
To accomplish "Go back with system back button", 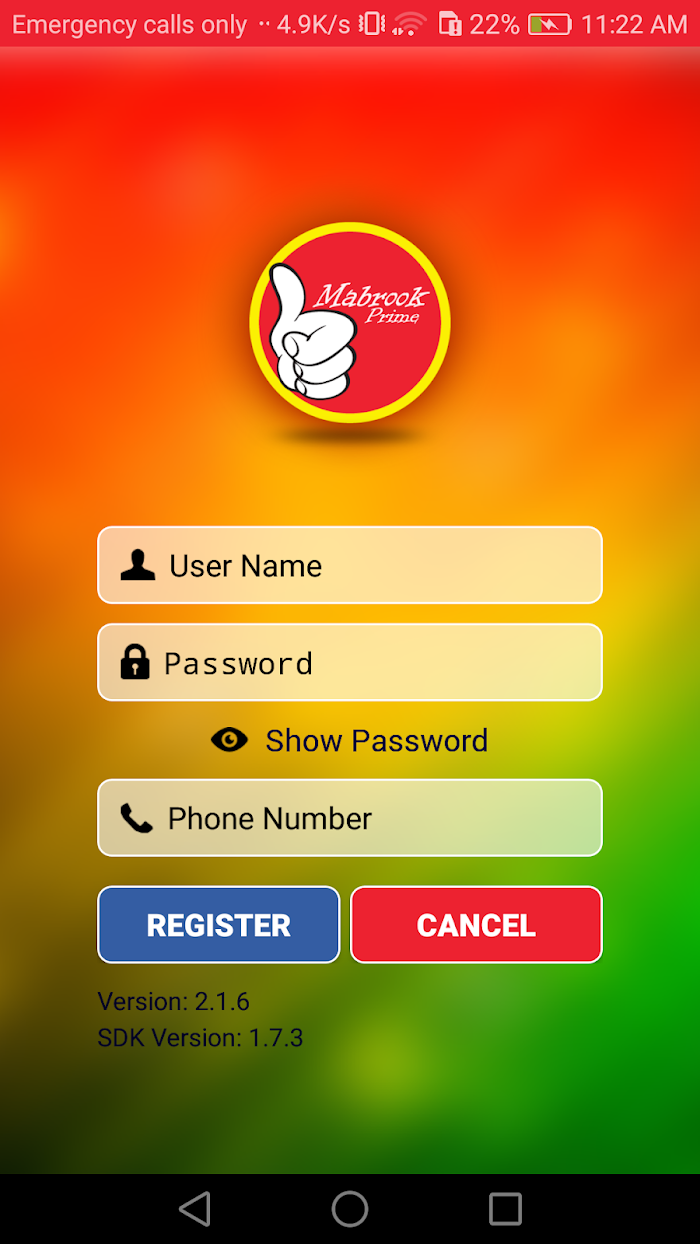I will pyautogui.click(x=195, y=1209).
